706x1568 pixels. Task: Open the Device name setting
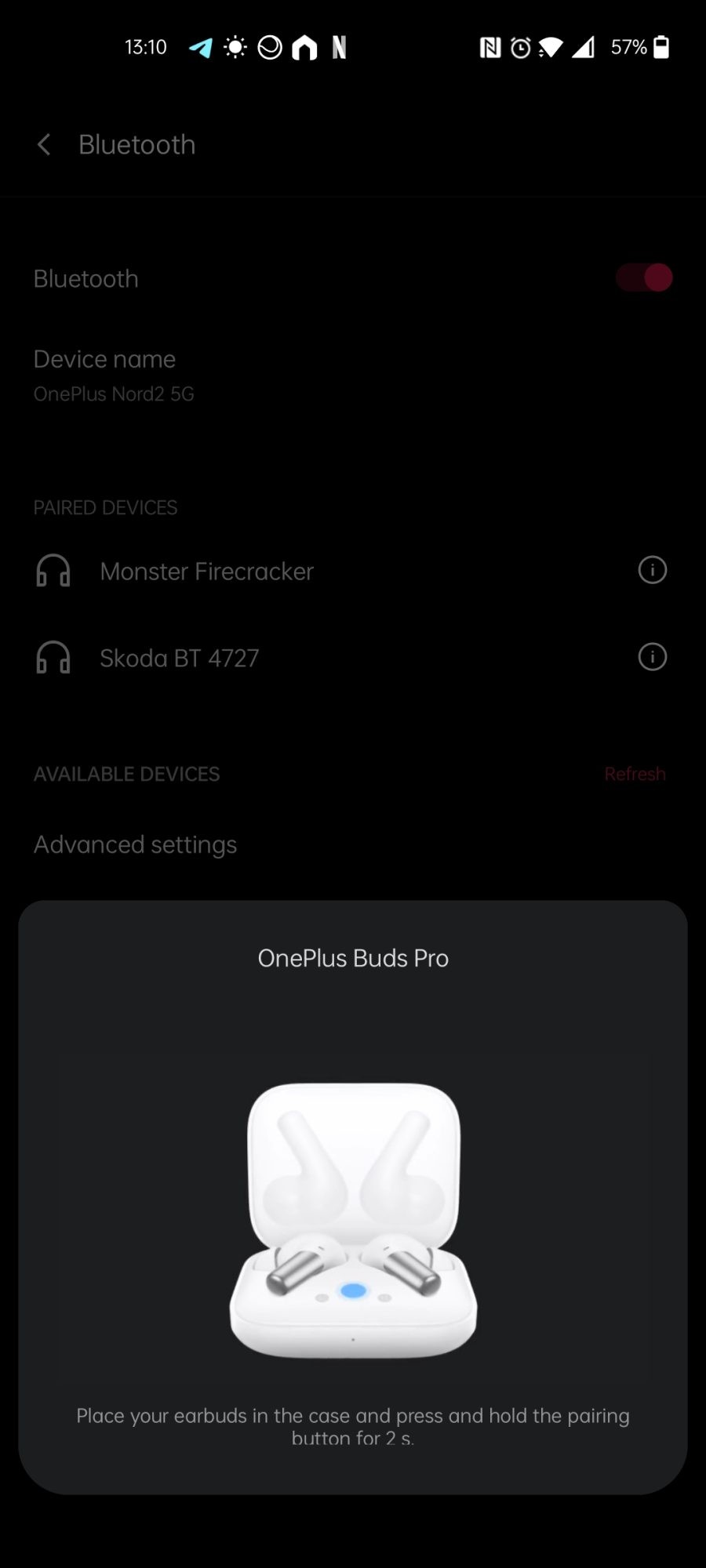tap(114, 375)
